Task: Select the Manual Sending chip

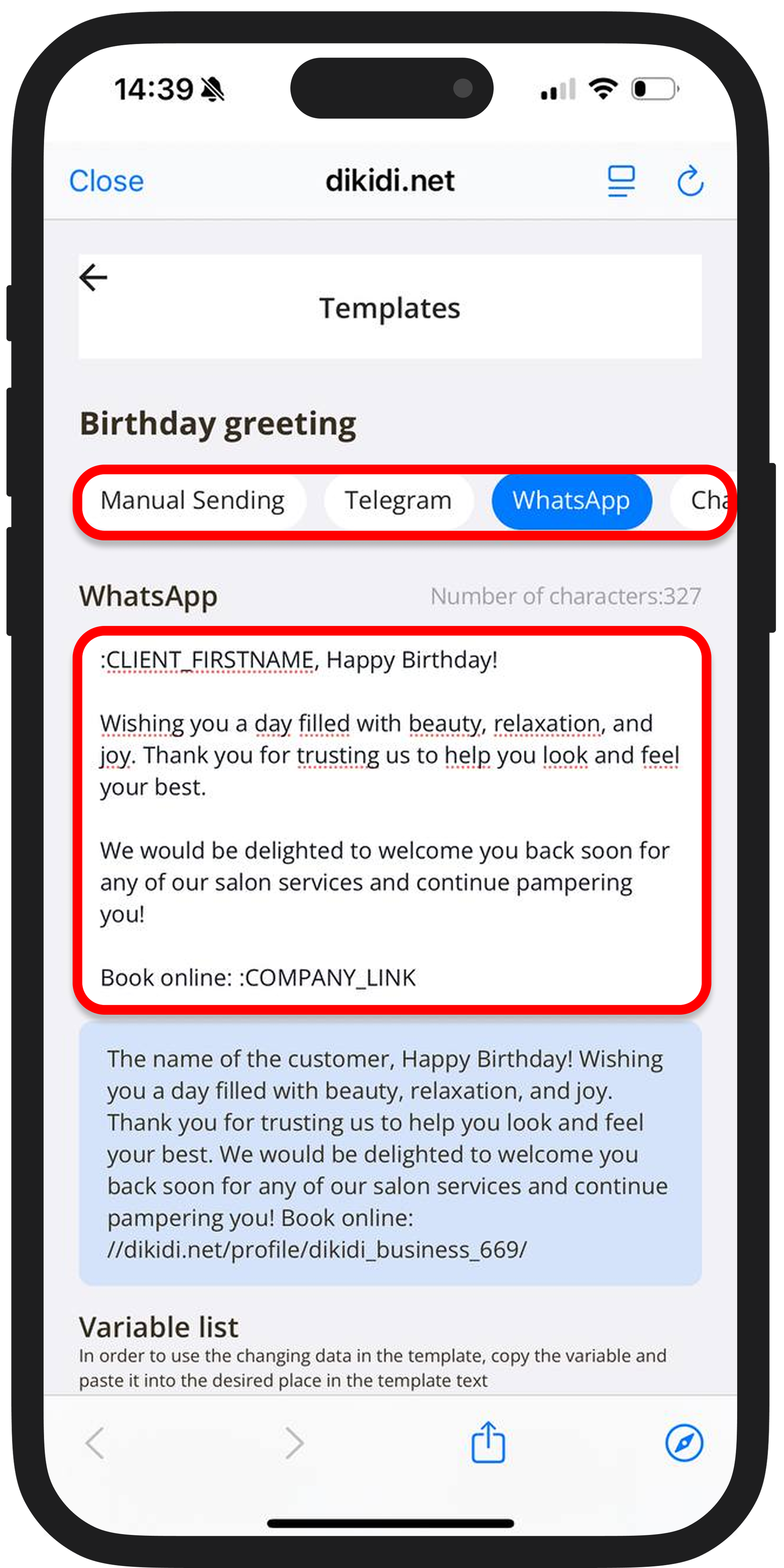Action: pyautogui.click(x=192, y=501)
